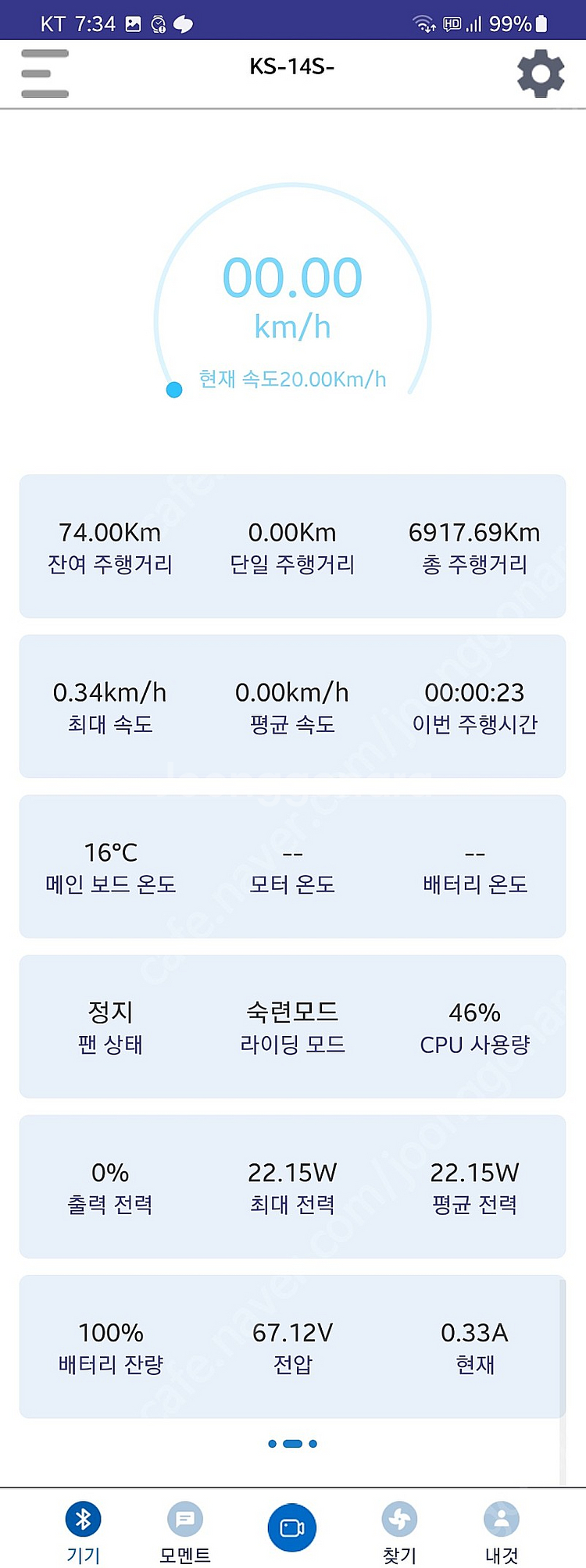The image size is (586, 1568).
Task: Tap the middle page indicator dot
Action: point(291,1444)
